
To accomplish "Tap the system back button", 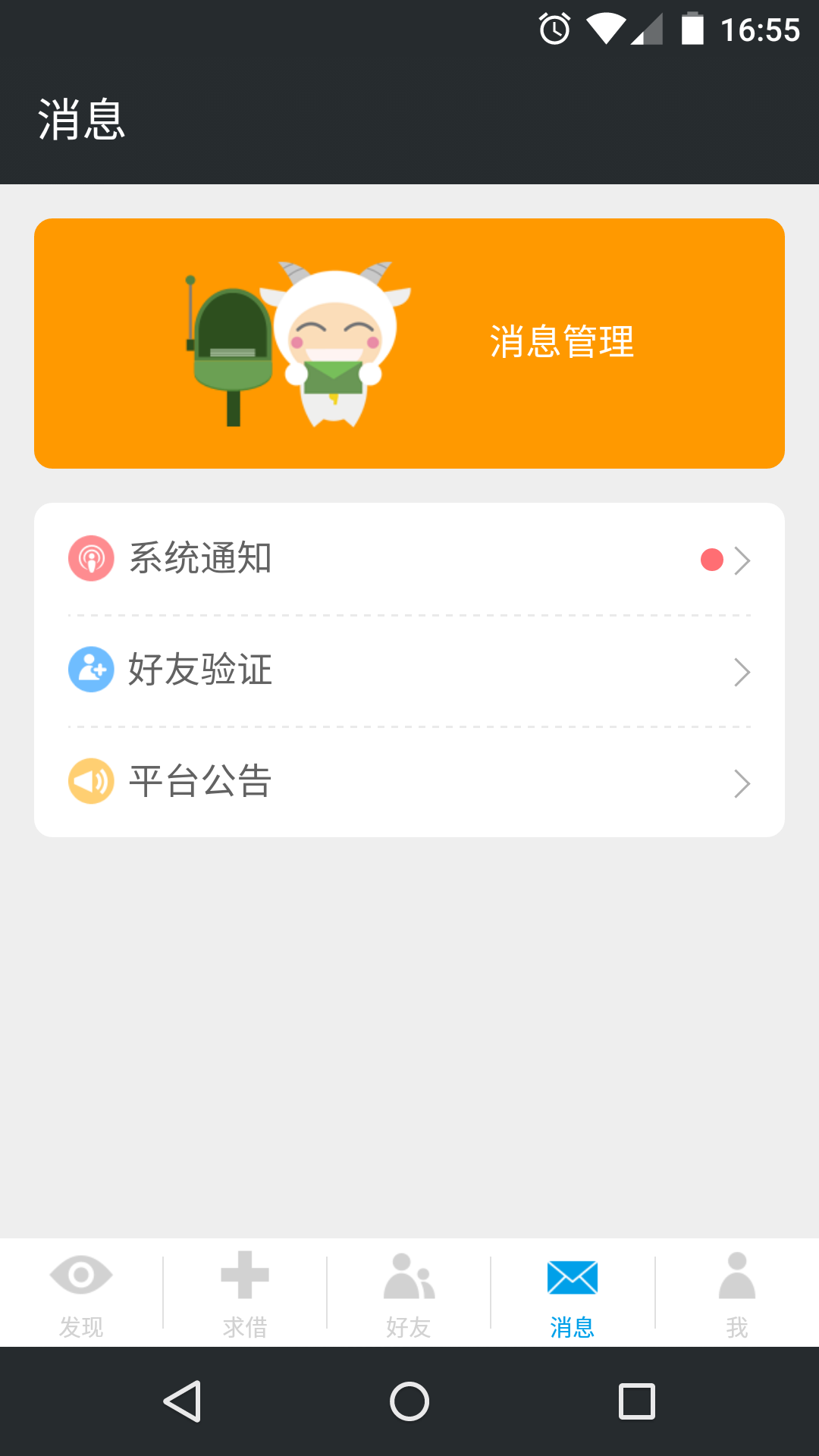I will pyautogui.click(x=183, y=1401).
